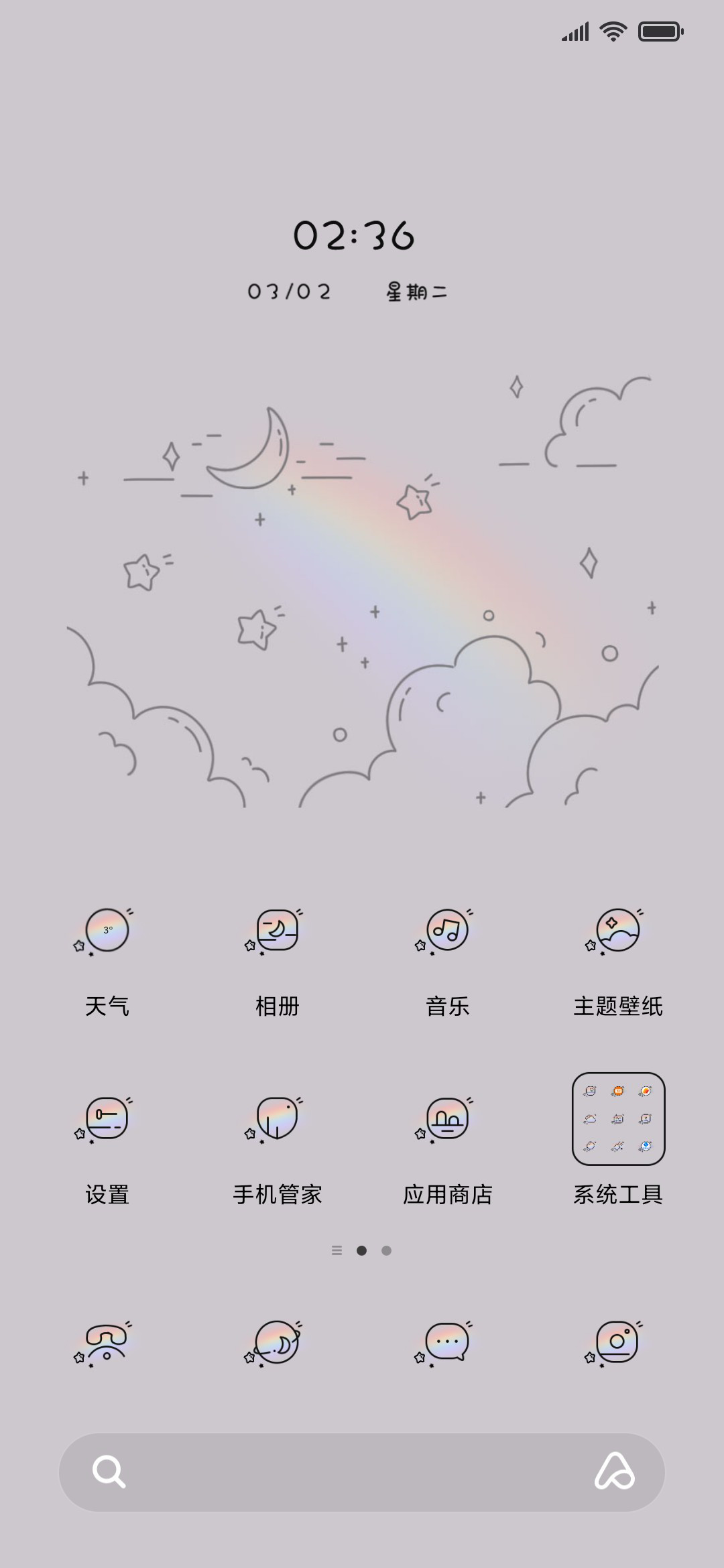Open the phone dialer in the dock

coord(107,1343)
